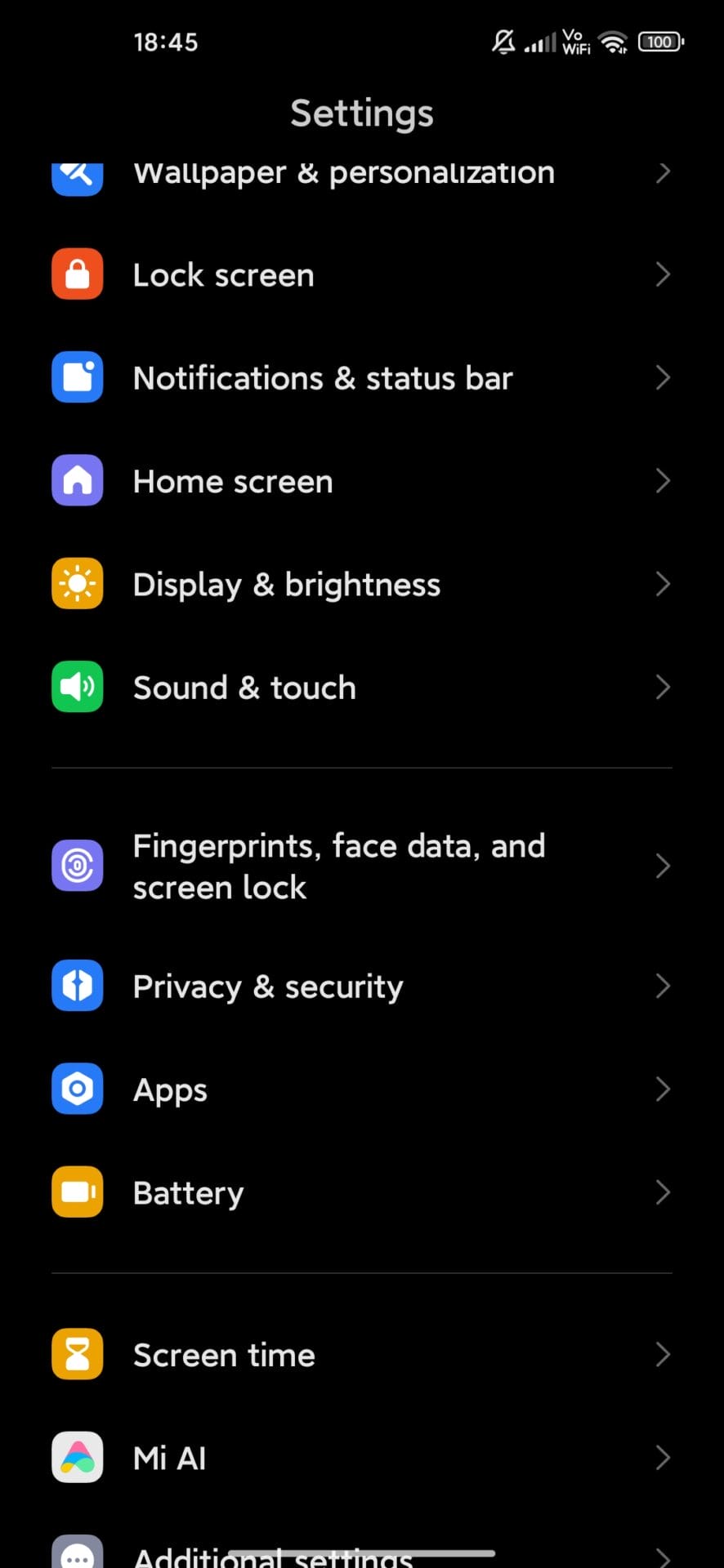Open Lock screen settings
This screenshot has width=724, height=1568.
223,275
